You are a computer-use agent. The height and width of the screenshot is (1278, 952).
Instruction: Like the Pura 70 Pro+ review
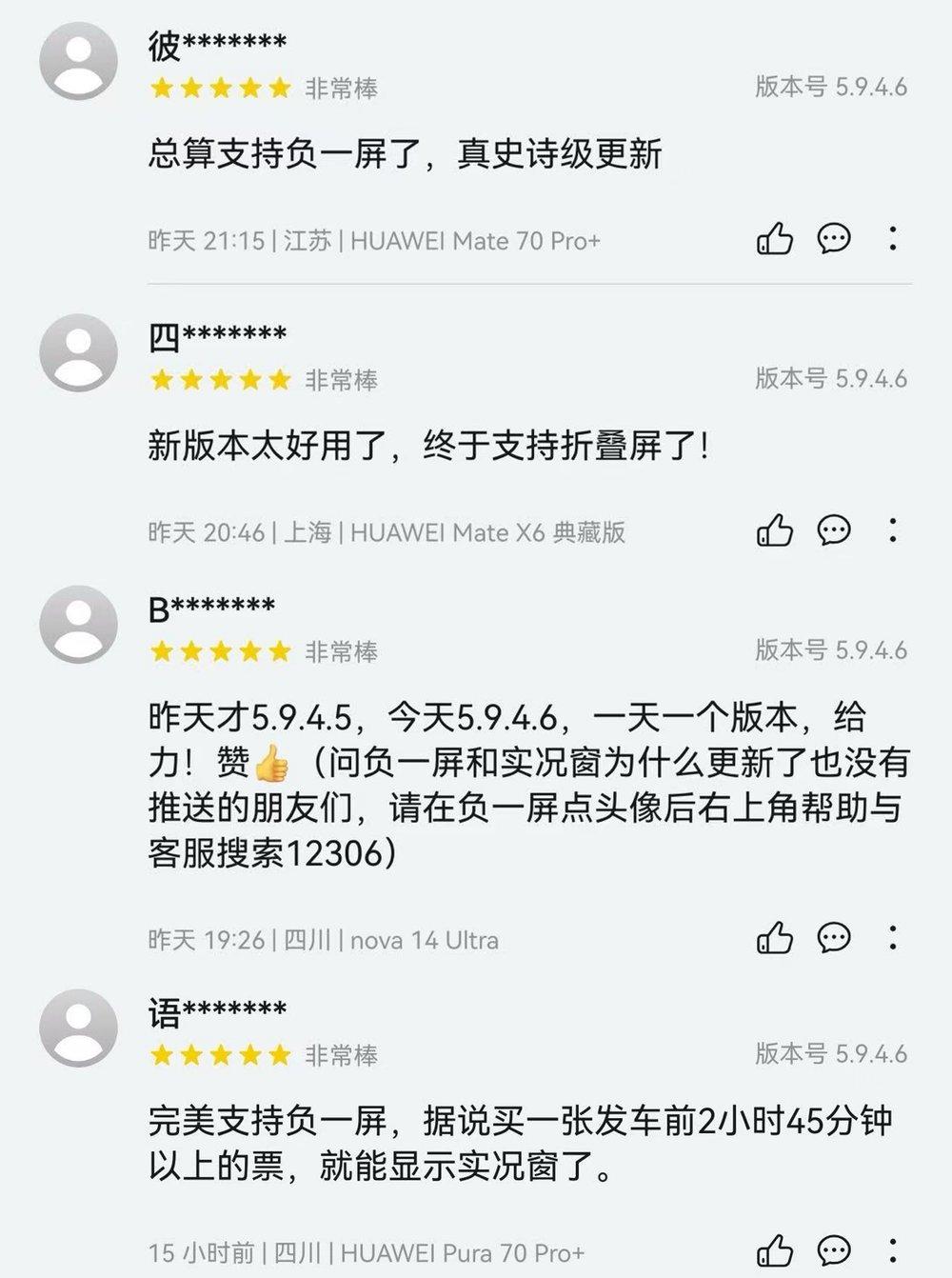pyautogui.click(x=775, y=1249)
